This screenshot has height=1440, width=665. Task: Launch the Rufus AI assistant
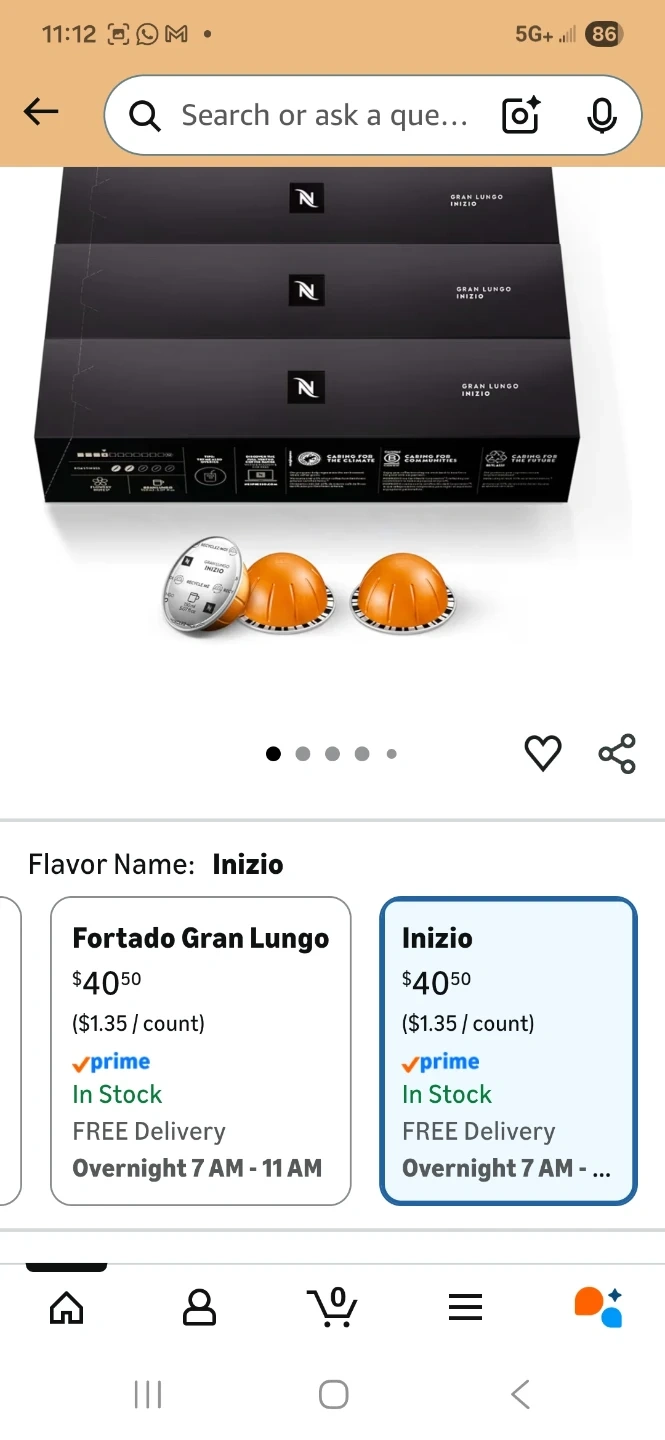pyautogui.click(x=598, y=1307)
